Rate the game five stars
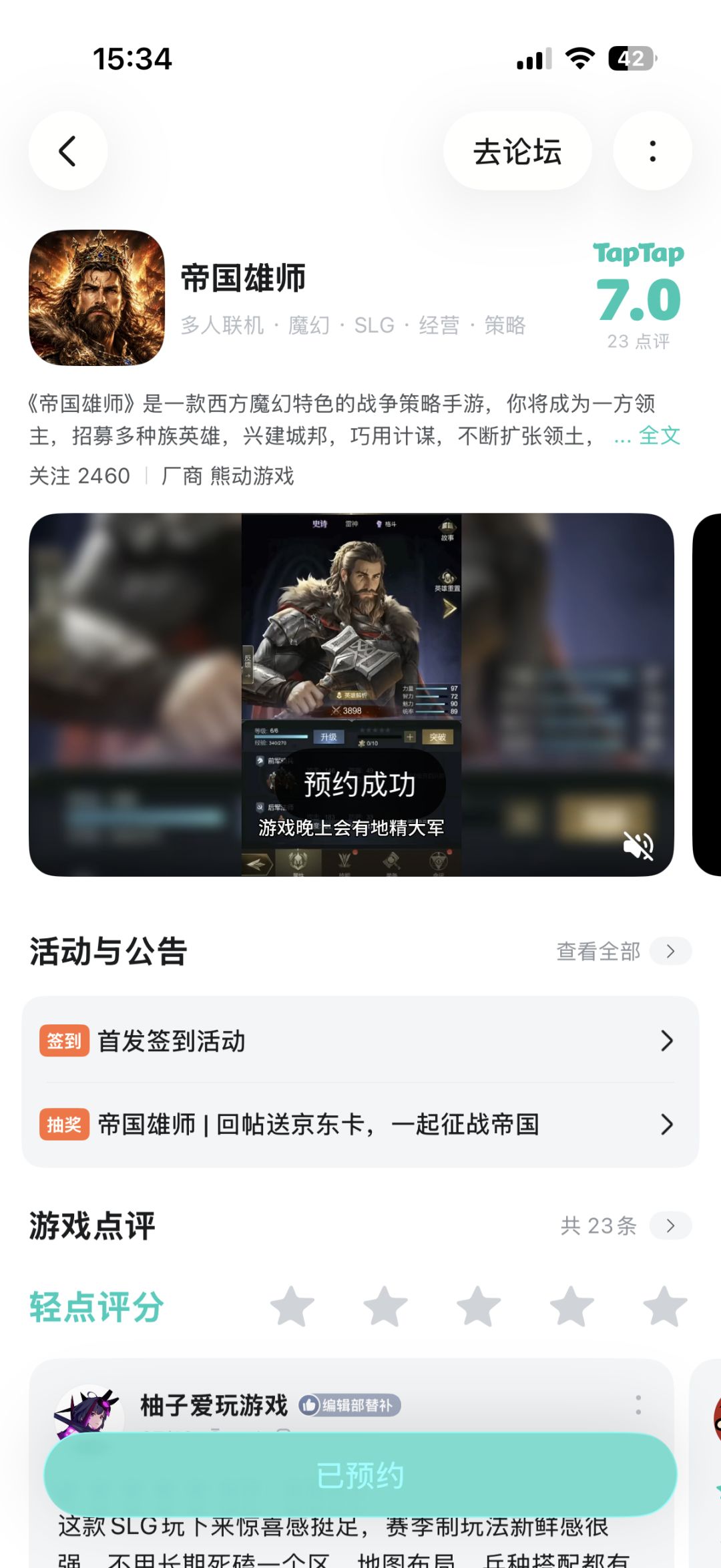The height and width of the screenshot is (1568, 721). 665,1306
